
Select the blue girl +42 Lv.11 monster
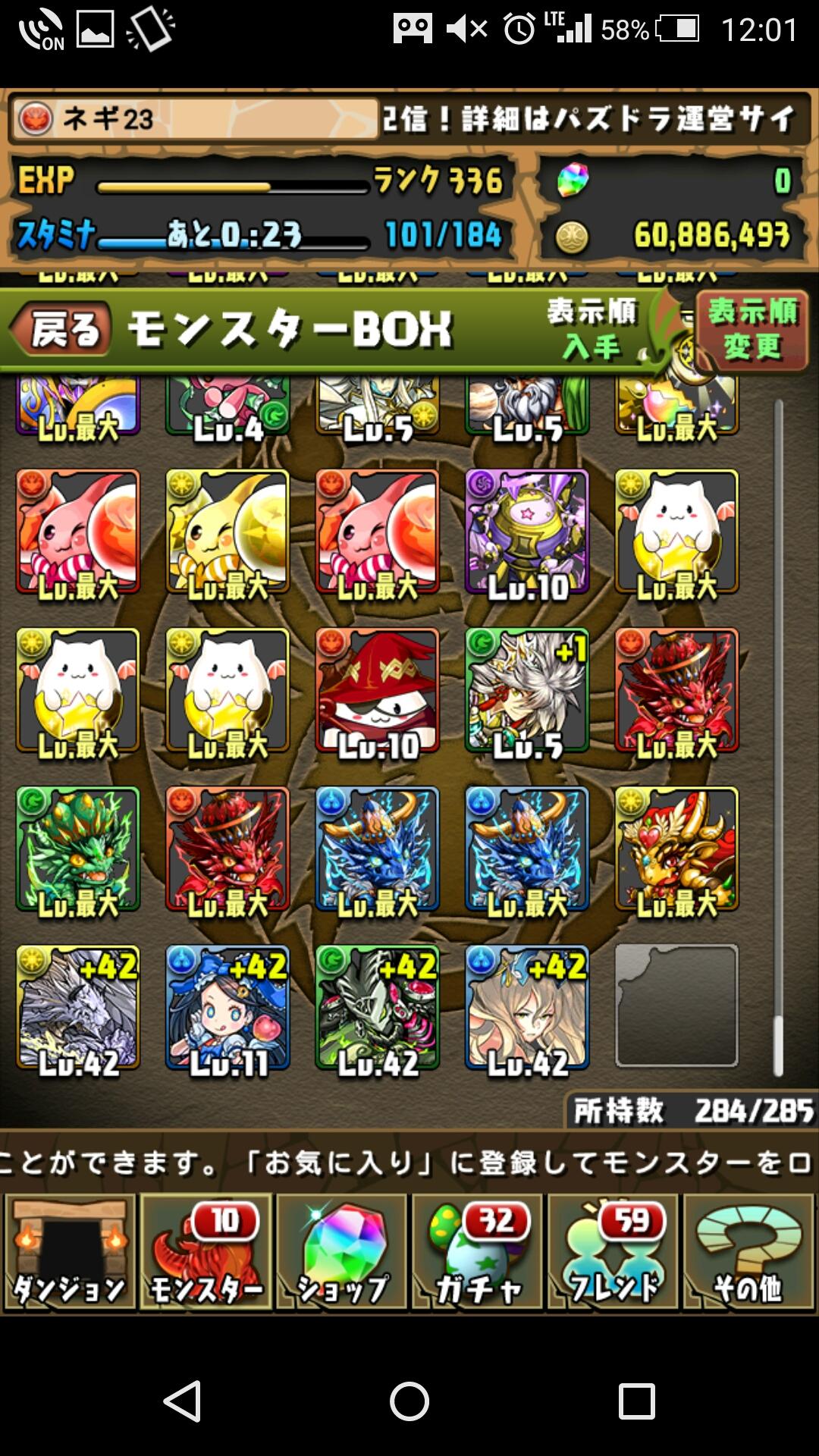click(x=227, y=1008)
